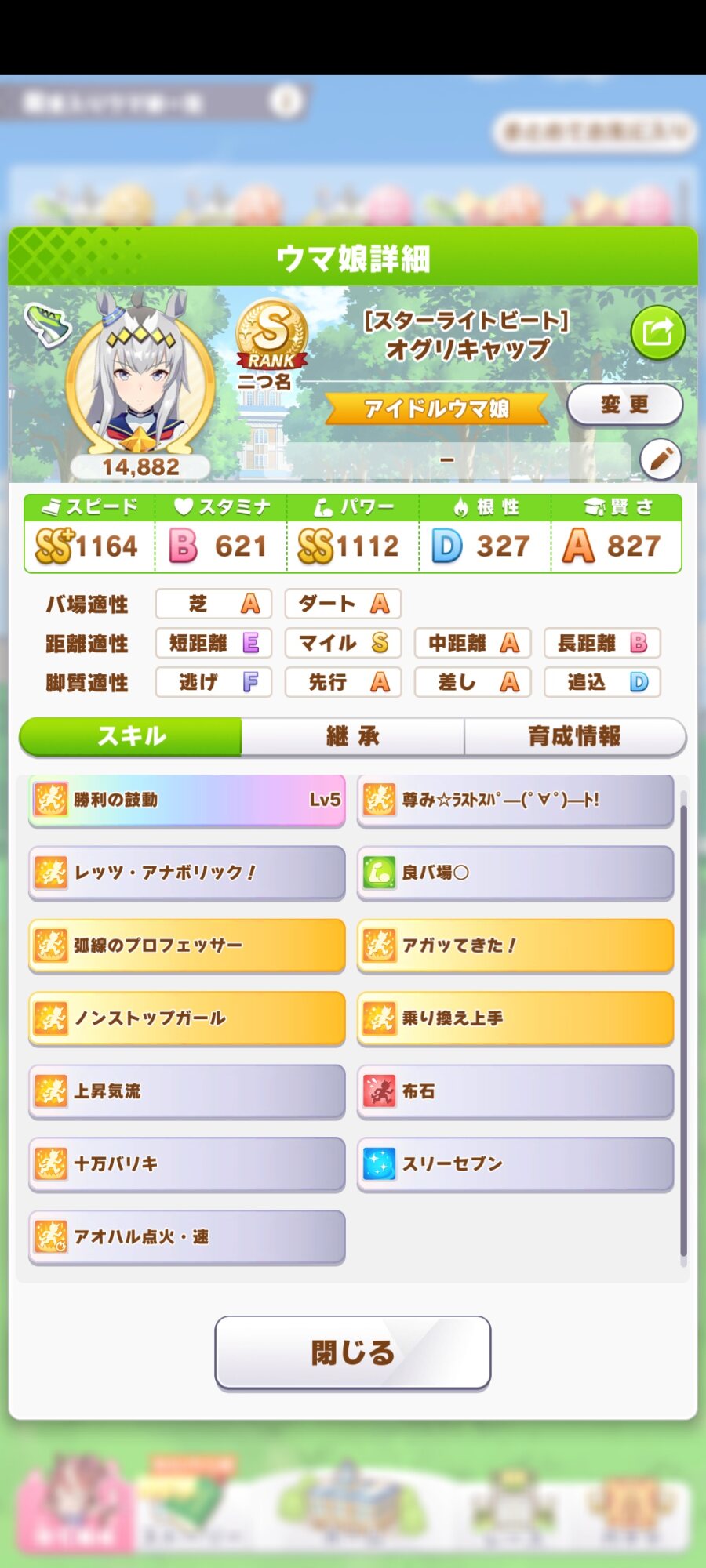
Task: Open the 良バ場○ skill
Action: (515, 873)
